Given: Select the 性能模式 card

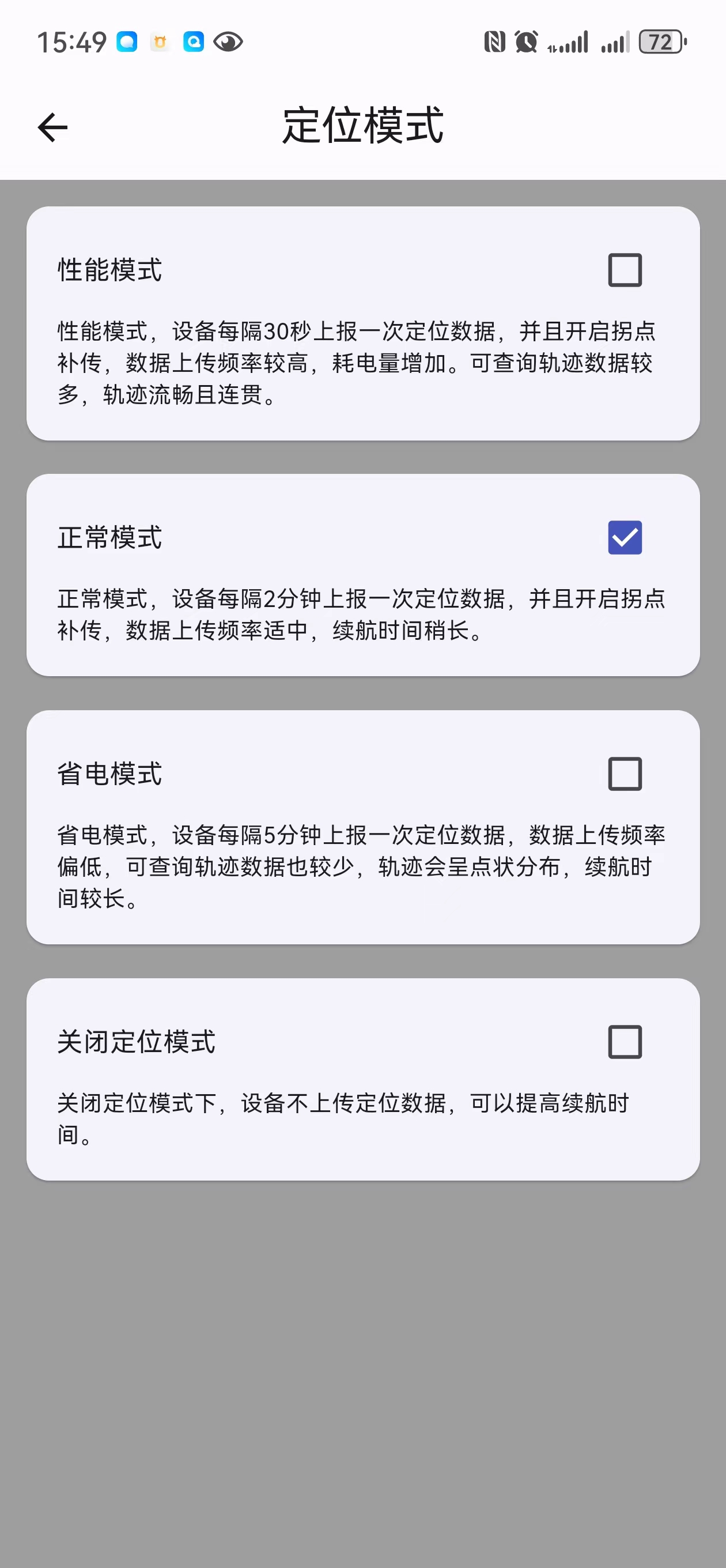Looking at the screenshot, I should [362, 323].
